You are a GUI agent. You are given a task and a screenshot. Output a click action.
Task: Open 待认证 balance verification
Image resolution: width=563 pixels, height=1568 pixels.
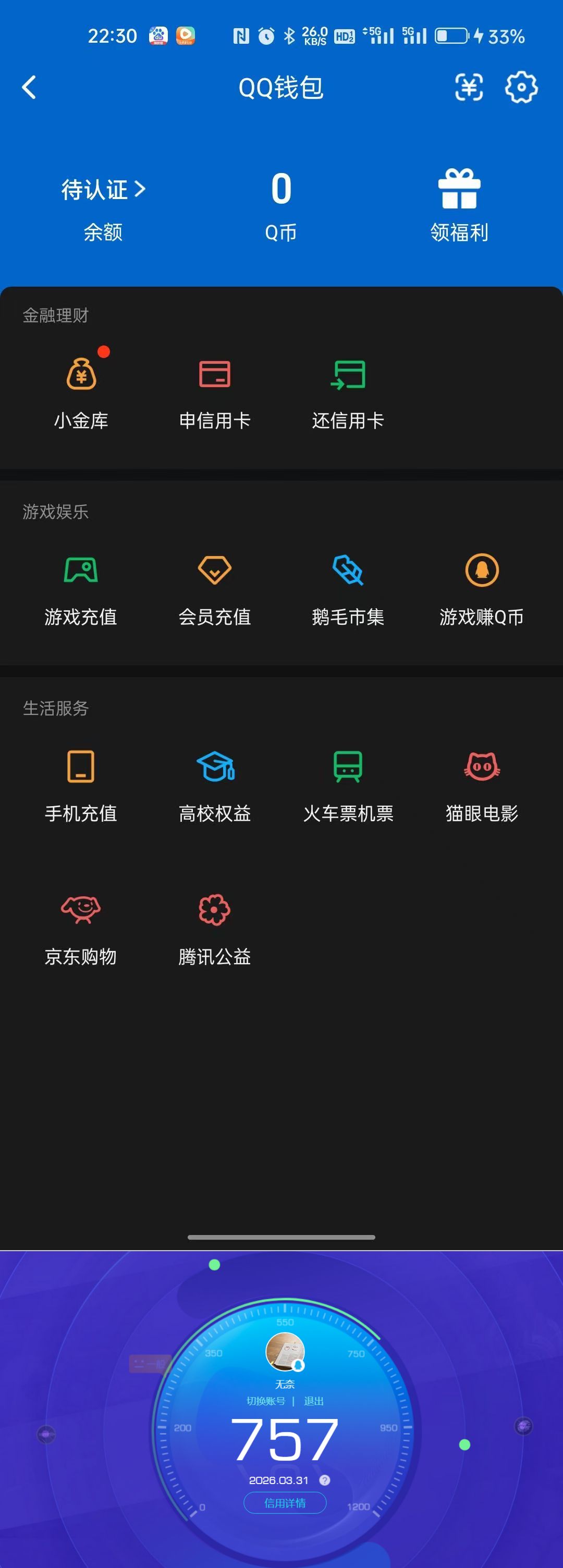click(103, 190)
